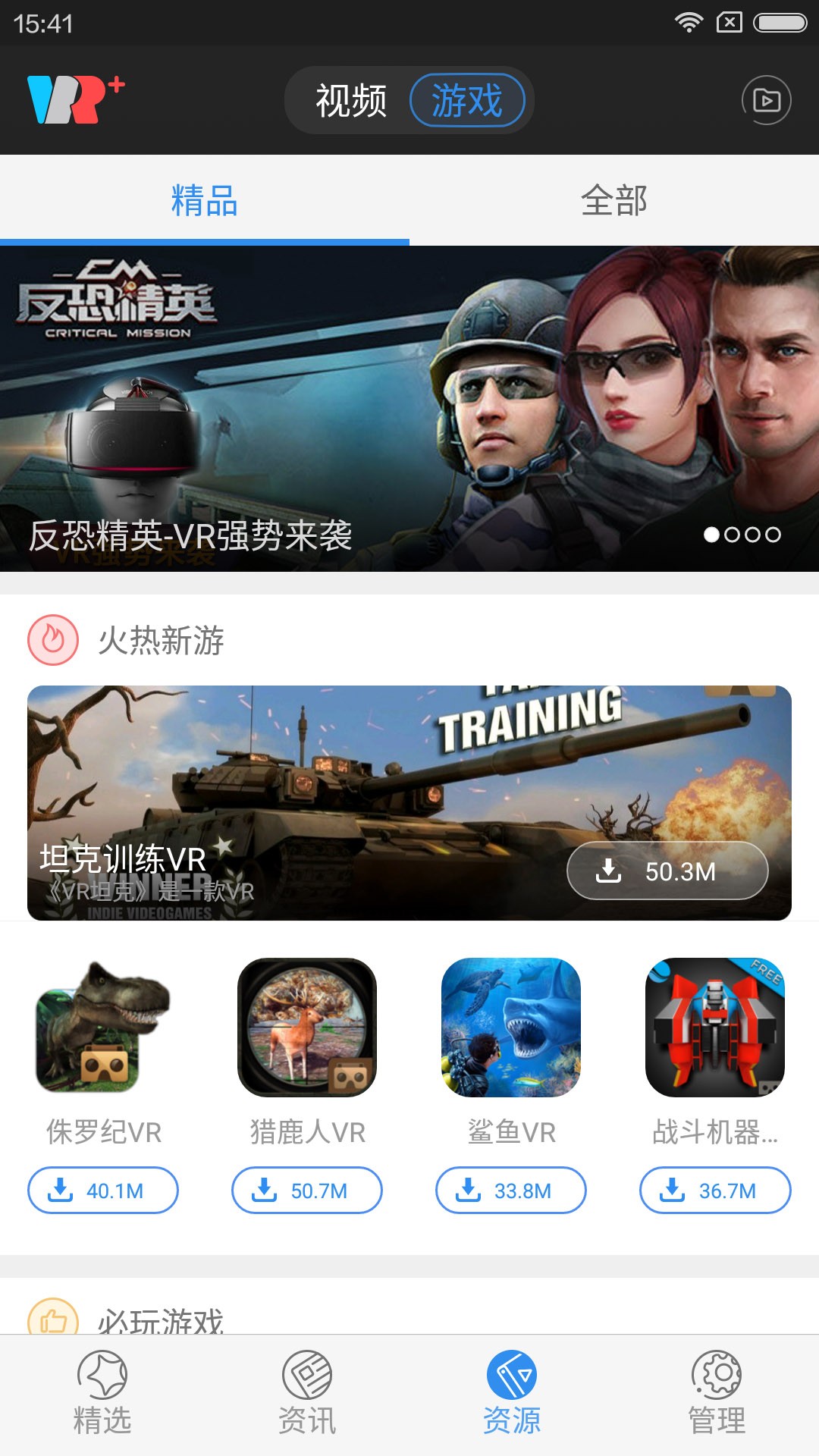Select the 资源 bottom tab
819x1456 pixels.
512,1393
